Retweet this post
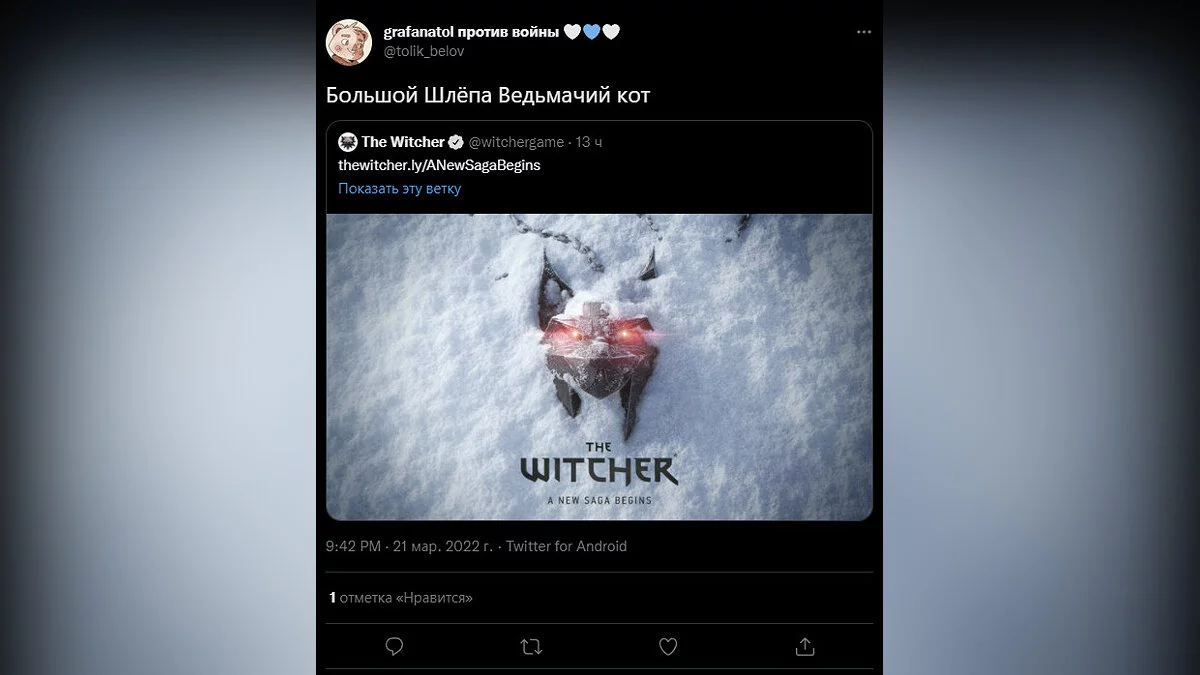 point(531,646)
